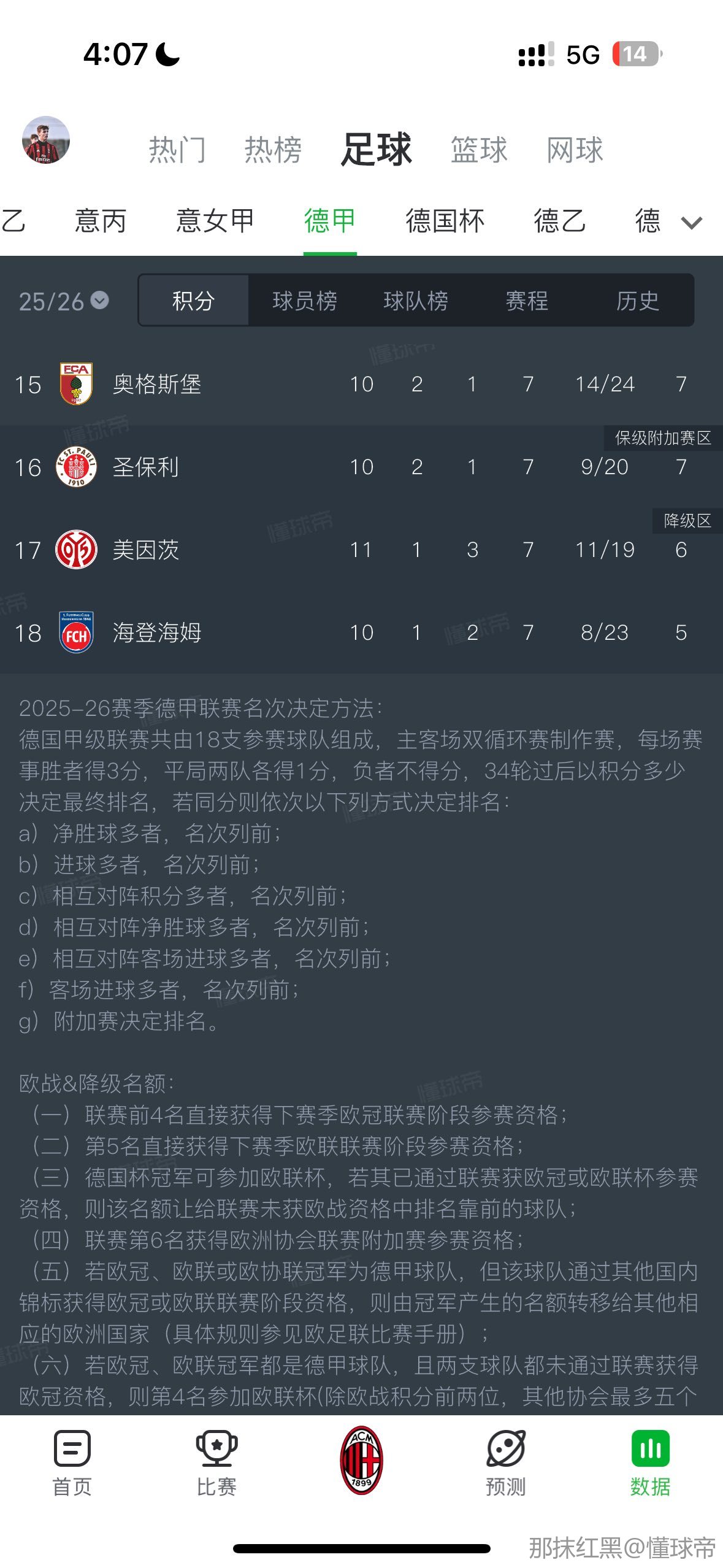723x1568 pixels.
Task: Switch to the 热门 tab
Action: [177, 150]
